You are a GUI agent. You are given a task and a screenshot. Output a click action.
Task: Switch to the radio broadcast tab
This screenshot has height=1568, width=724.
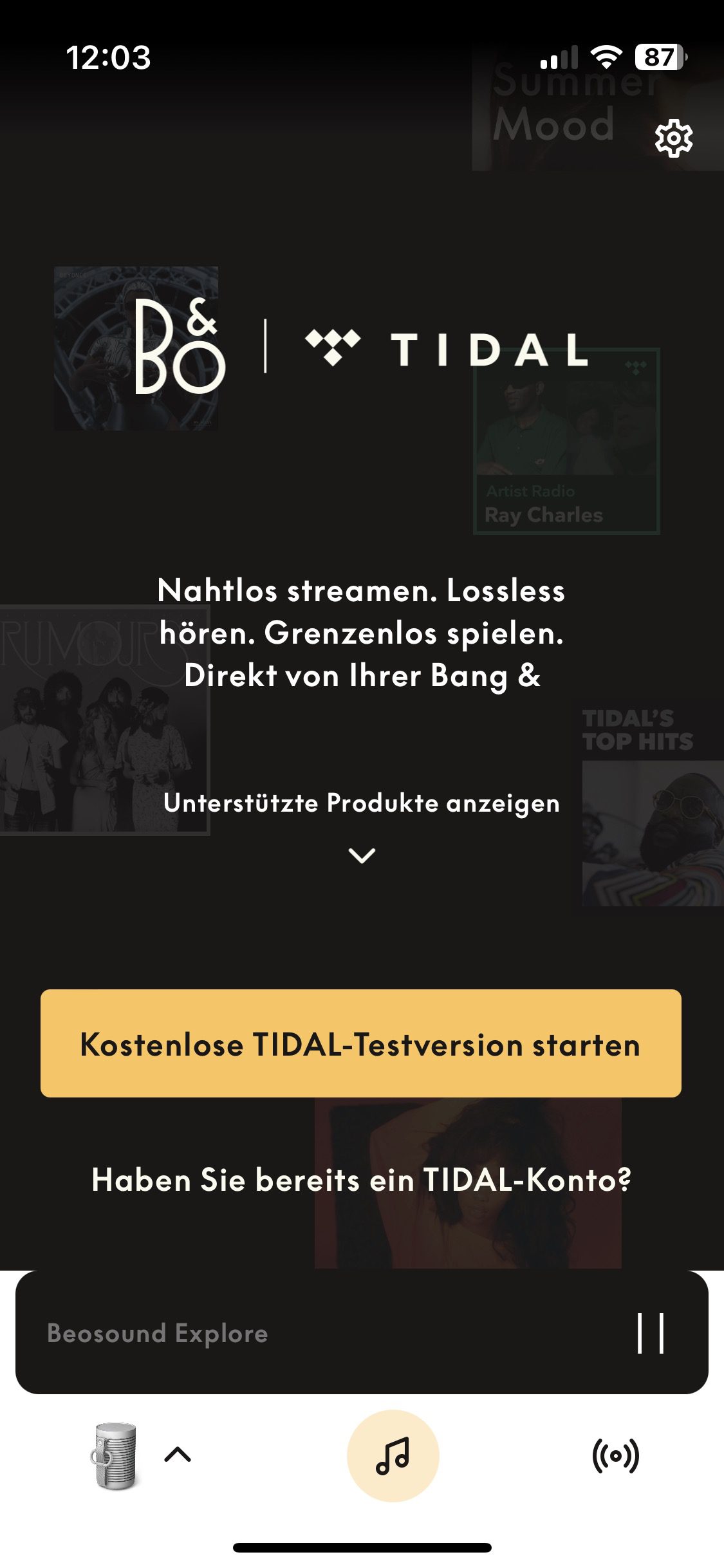(x=615, y=1455)
